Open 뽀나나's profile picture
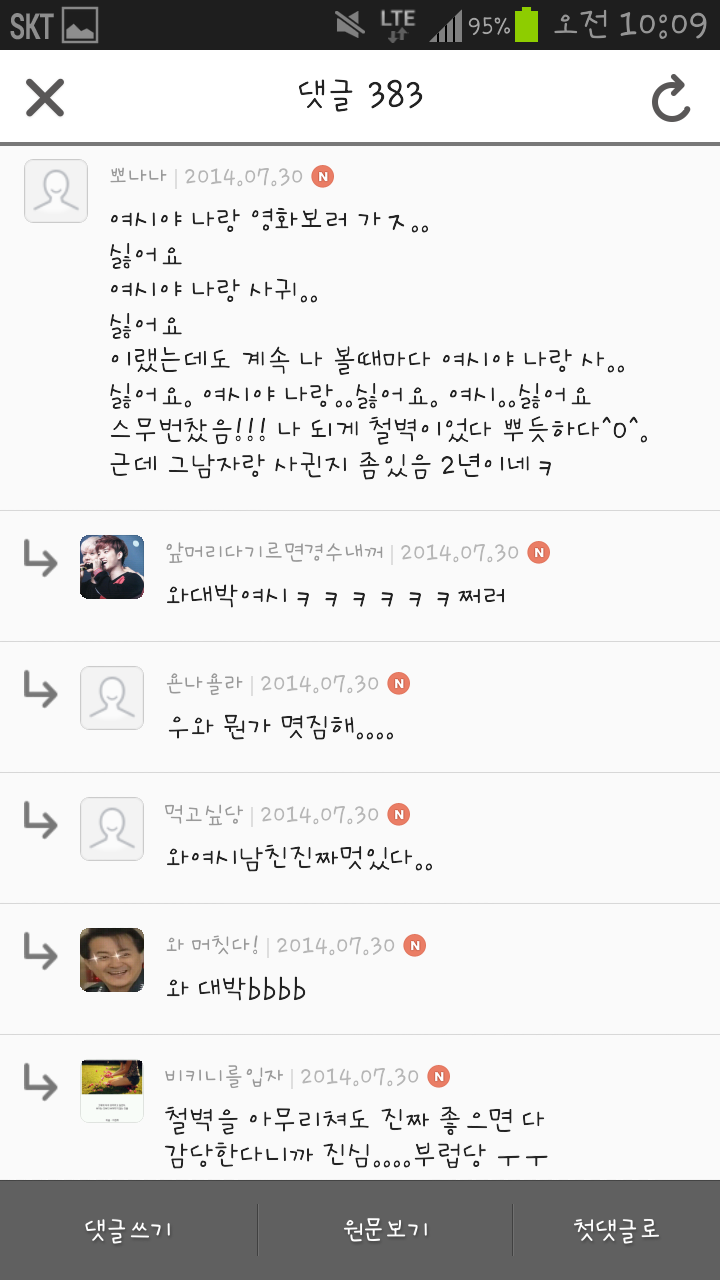720x1280 pixels. tap(56, 190)
